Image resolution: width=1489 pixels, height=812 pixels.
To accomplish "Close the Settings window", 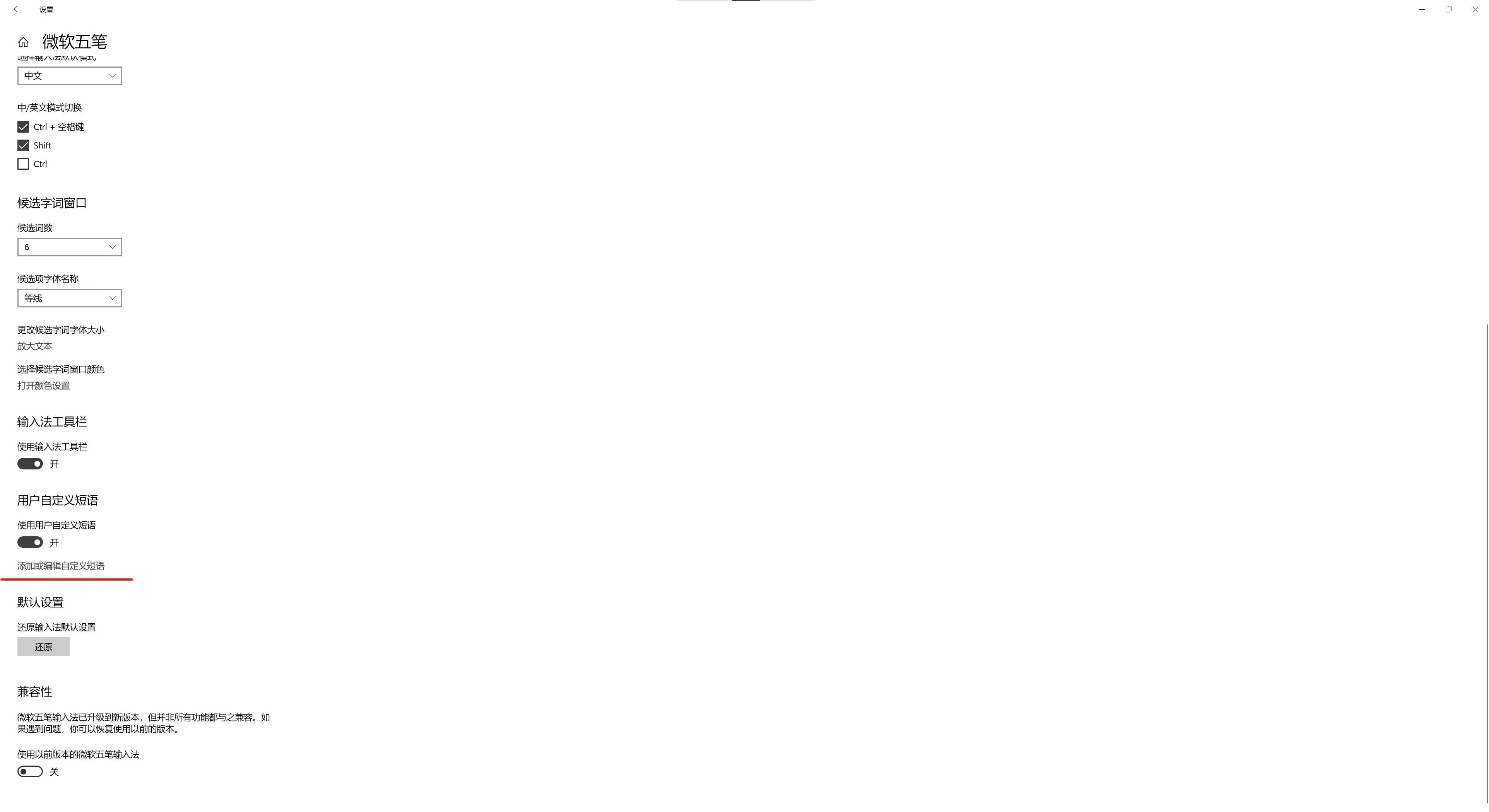I will click(1475, 9).
